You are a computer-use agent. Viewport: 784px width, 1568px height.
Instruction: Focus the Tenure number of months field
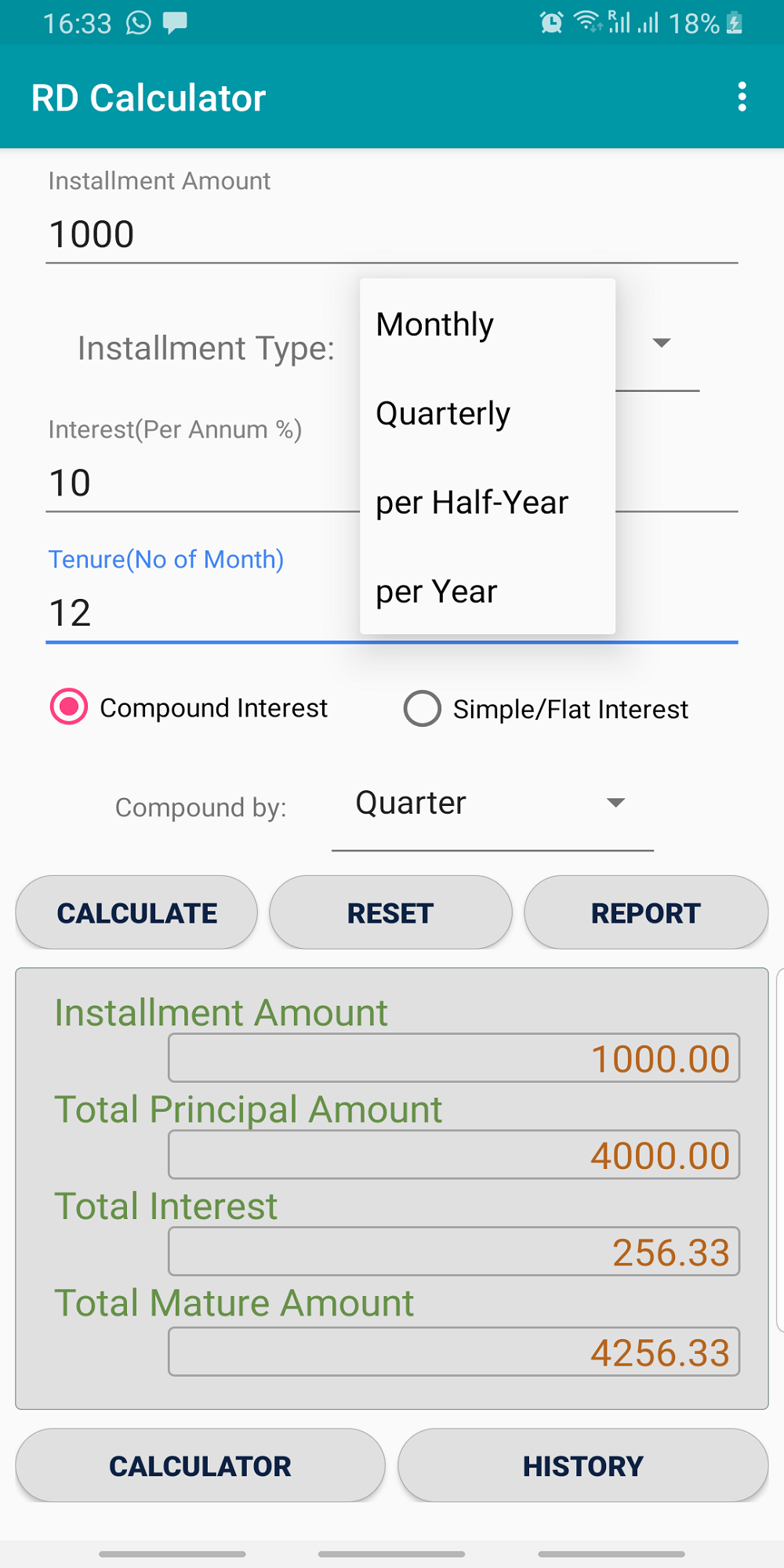click(x=202, y=613)
